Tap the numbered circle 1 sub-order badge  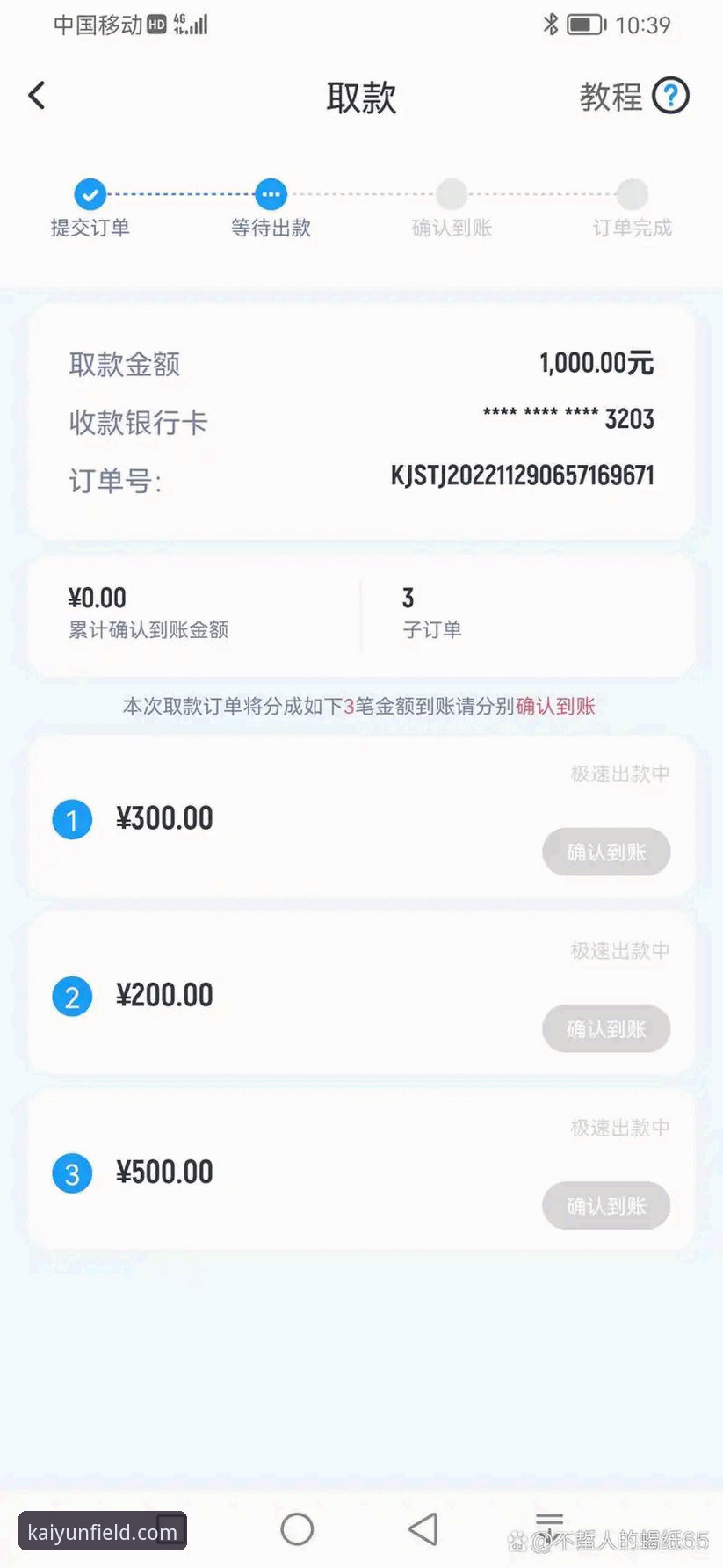pyautogui.click(x=72, y=818)
